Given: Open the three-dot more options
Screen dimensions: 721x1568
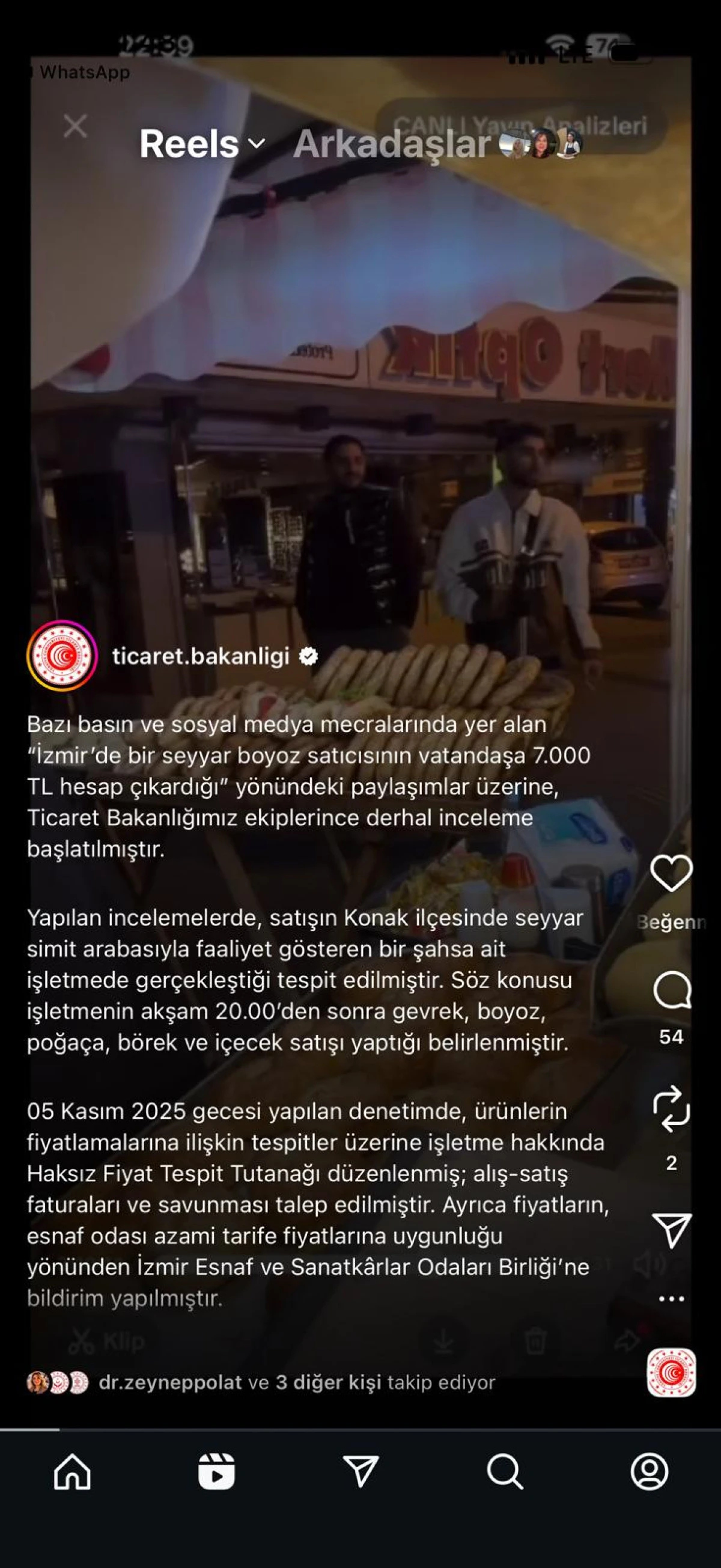Looking at the screenshot, I should pos(671,1298).
